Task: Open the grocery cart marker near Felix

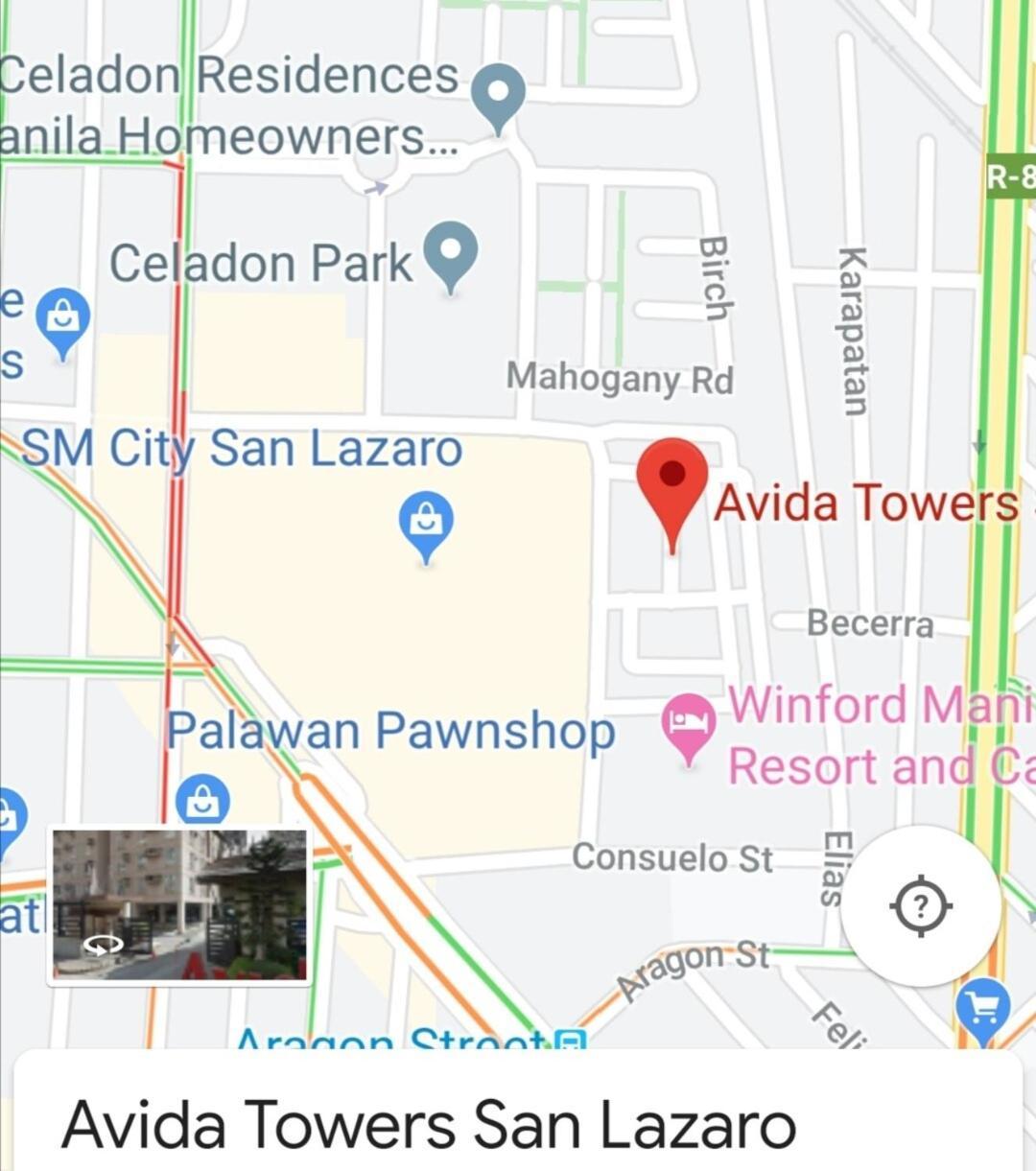Action: pyautogui.click(x=983, y=1008)
